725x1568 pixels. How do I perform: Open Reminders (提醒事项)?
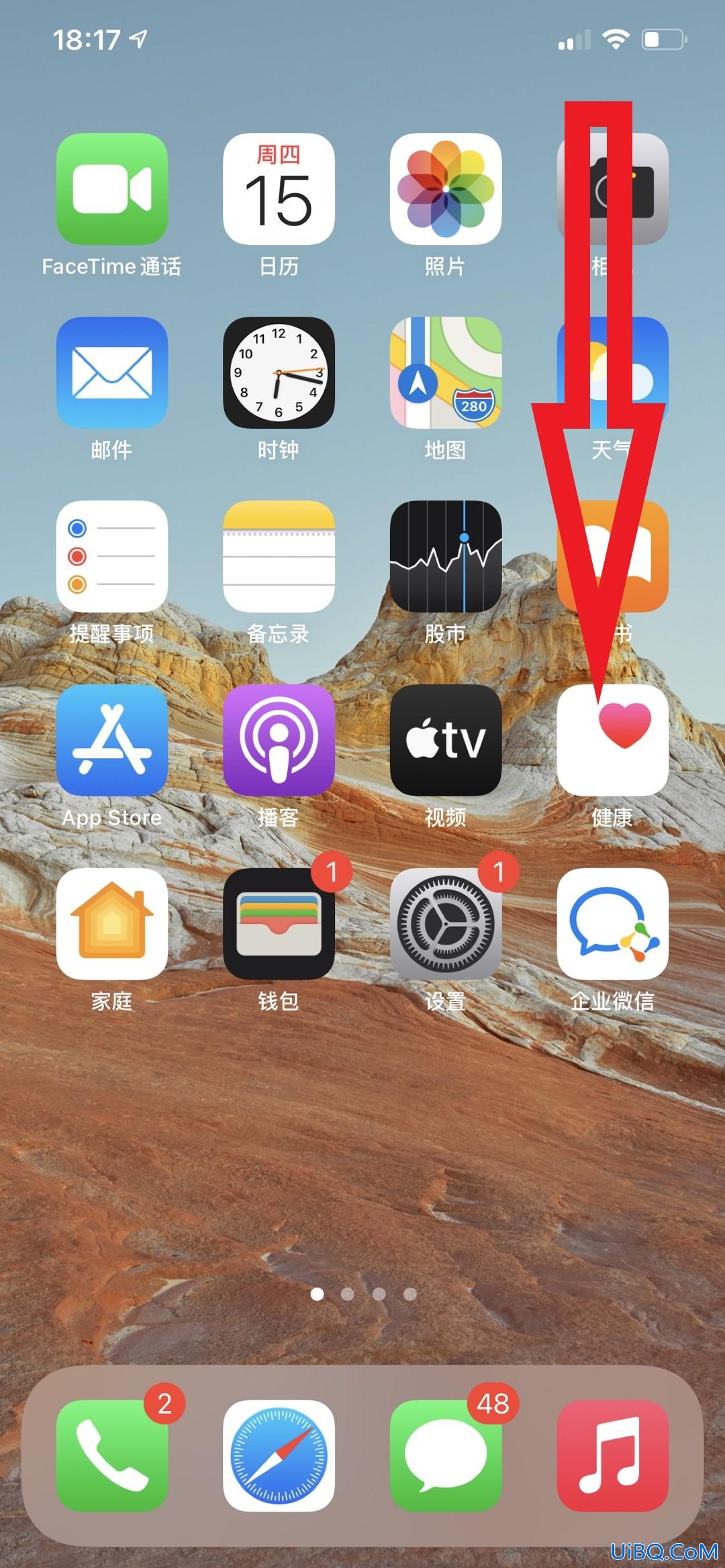111,556
